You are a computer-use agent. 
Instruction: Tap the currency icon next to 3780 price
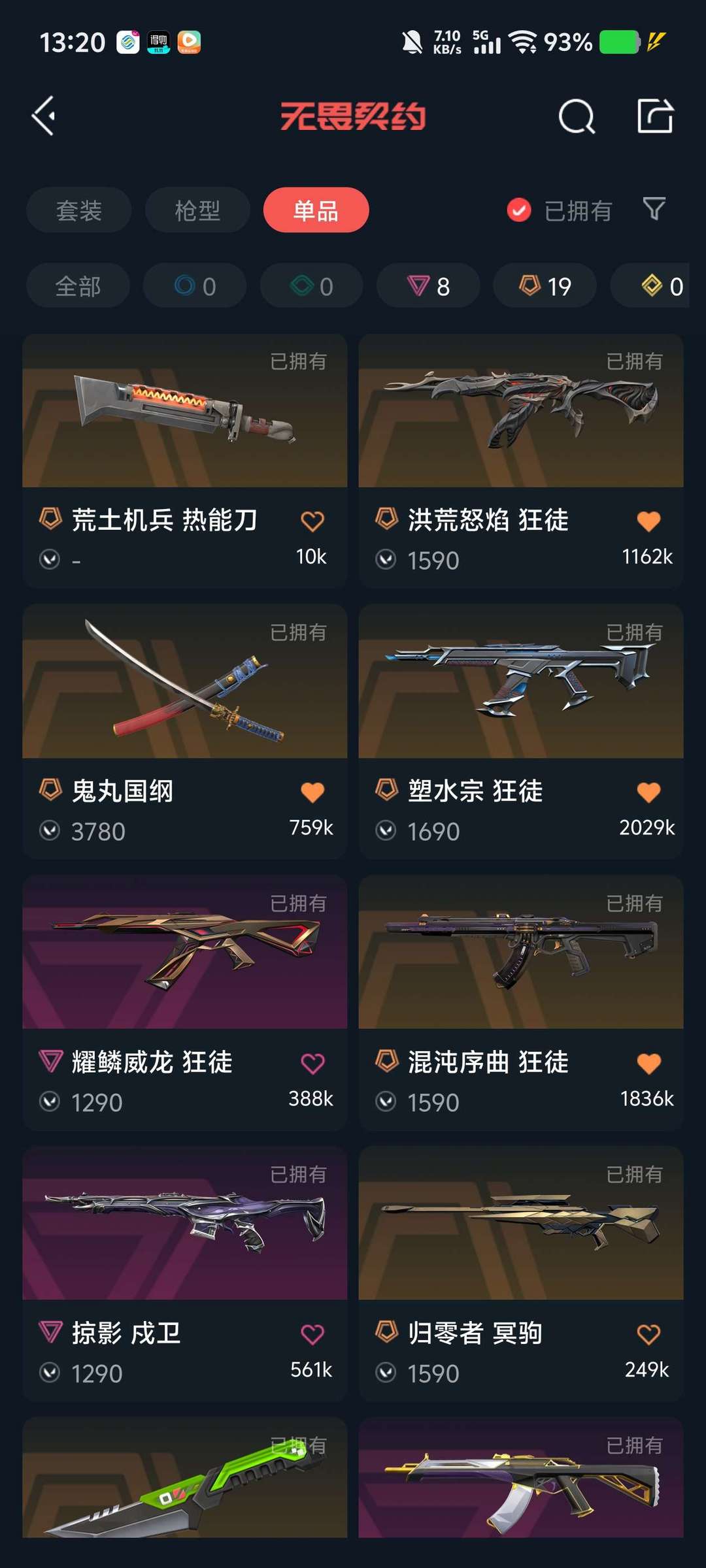pos(49,830)
